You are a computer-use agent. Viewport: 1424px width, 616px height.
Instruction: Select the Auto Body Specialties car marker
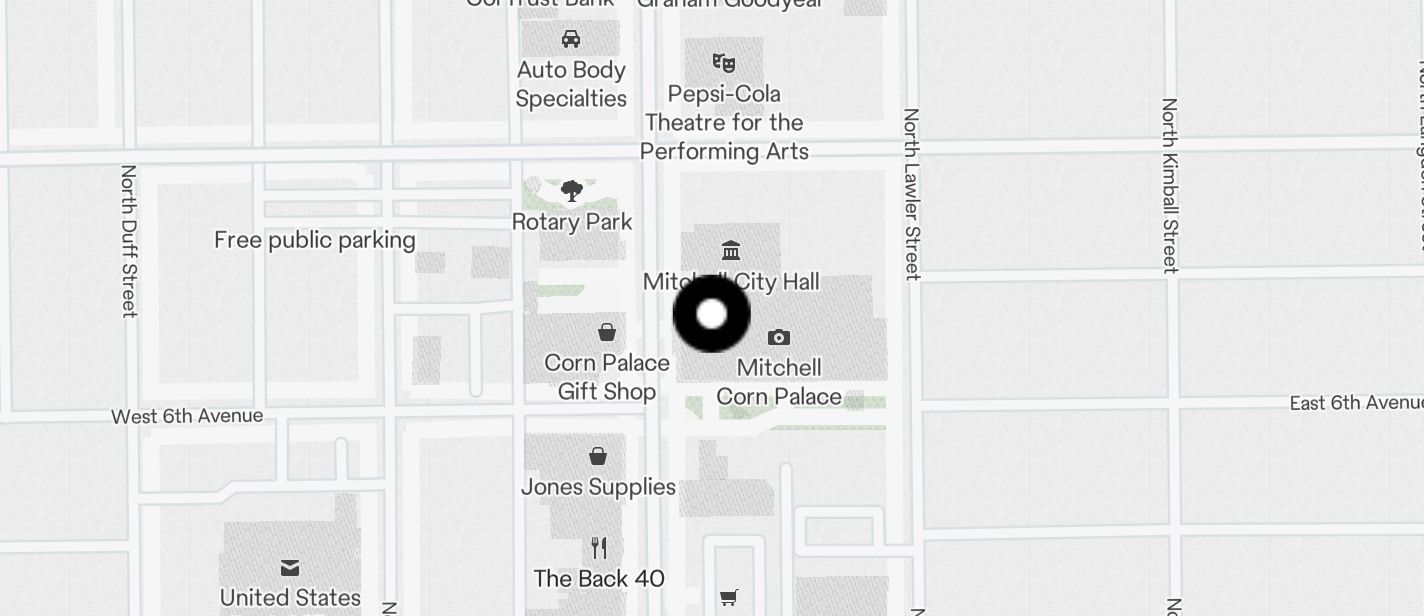[x=571, y=39]
